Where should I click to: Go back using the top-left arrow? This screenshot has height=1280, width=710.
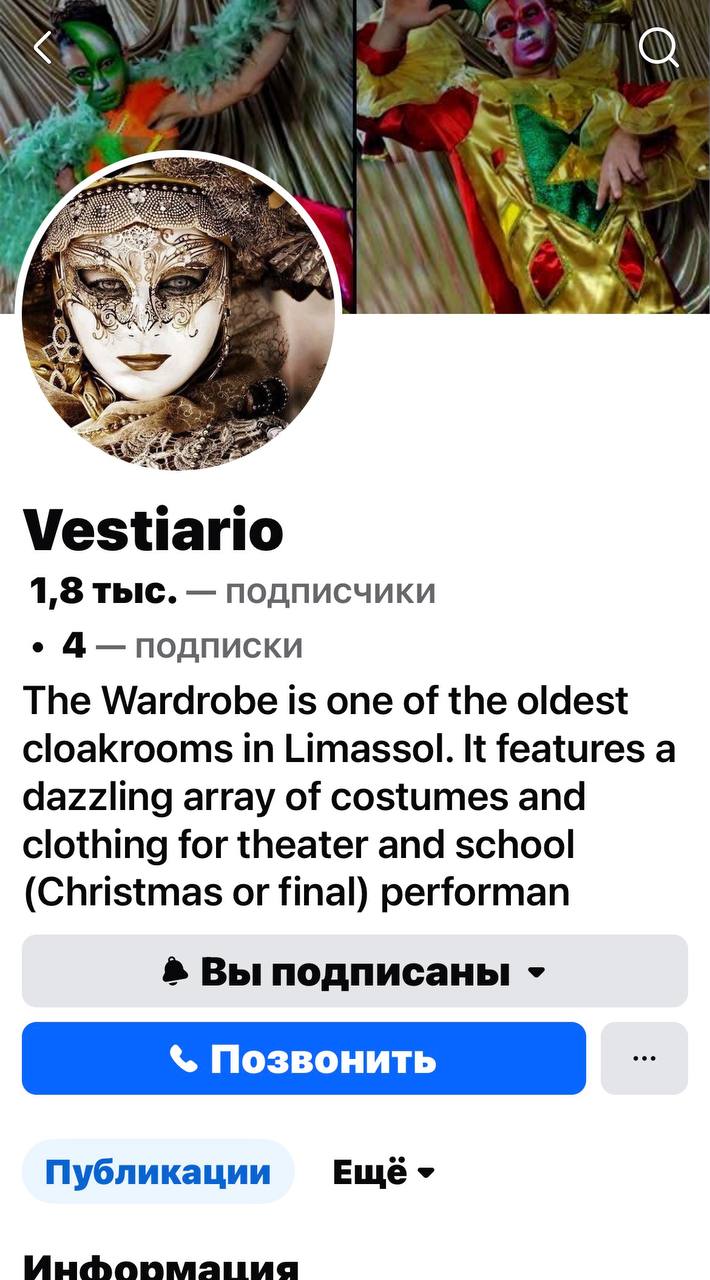point(43,46)
